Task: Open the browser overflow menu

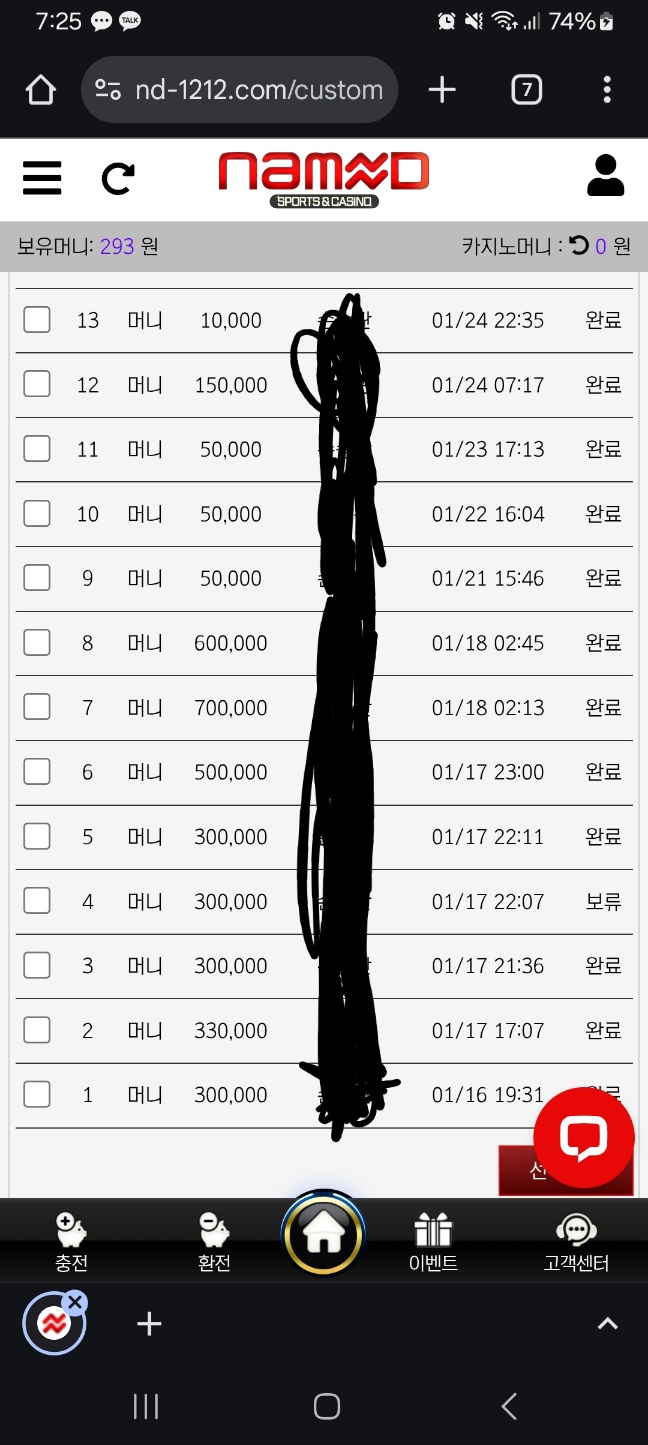Action: point(607,90)
